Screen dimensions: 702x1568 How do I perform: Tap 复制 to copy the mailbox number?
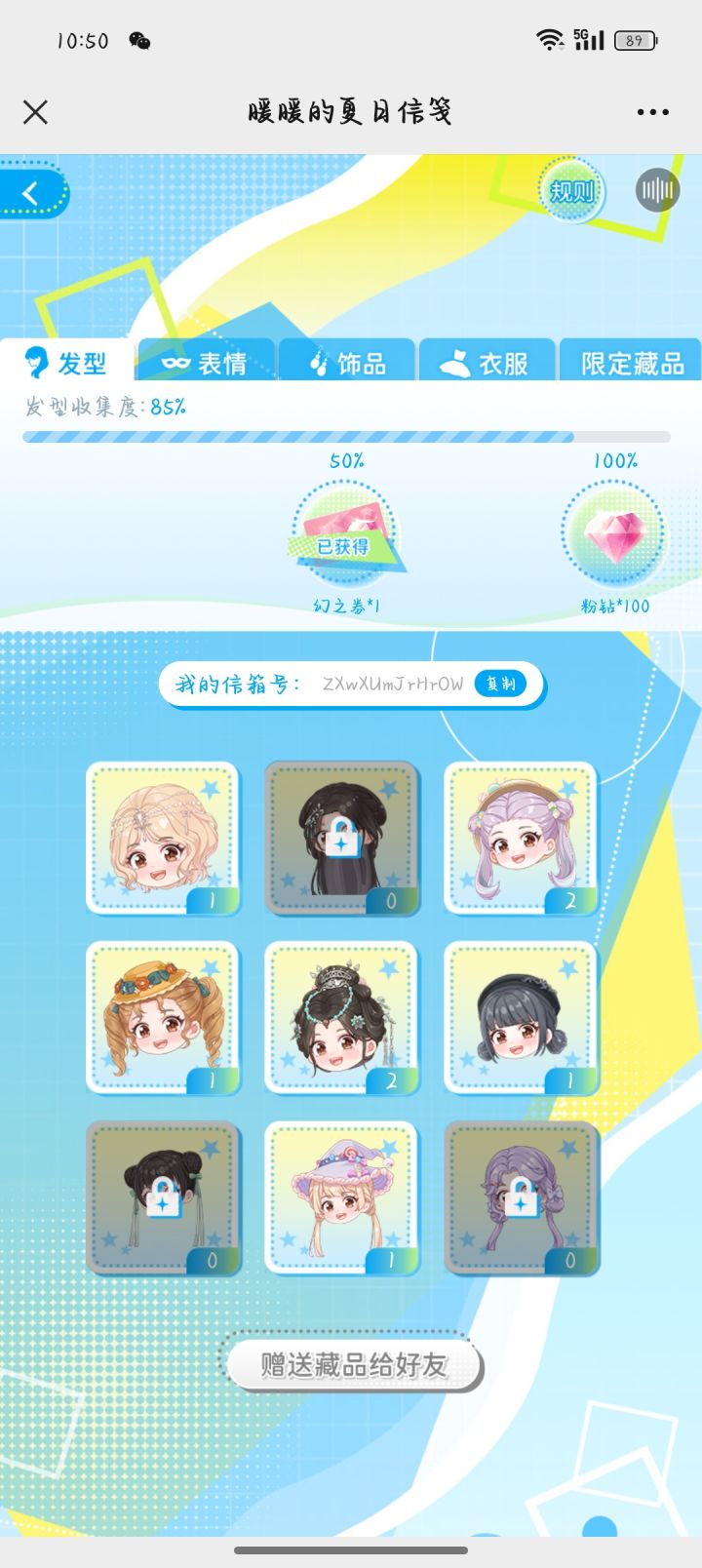pyautogui.click(x=499, y=684)
